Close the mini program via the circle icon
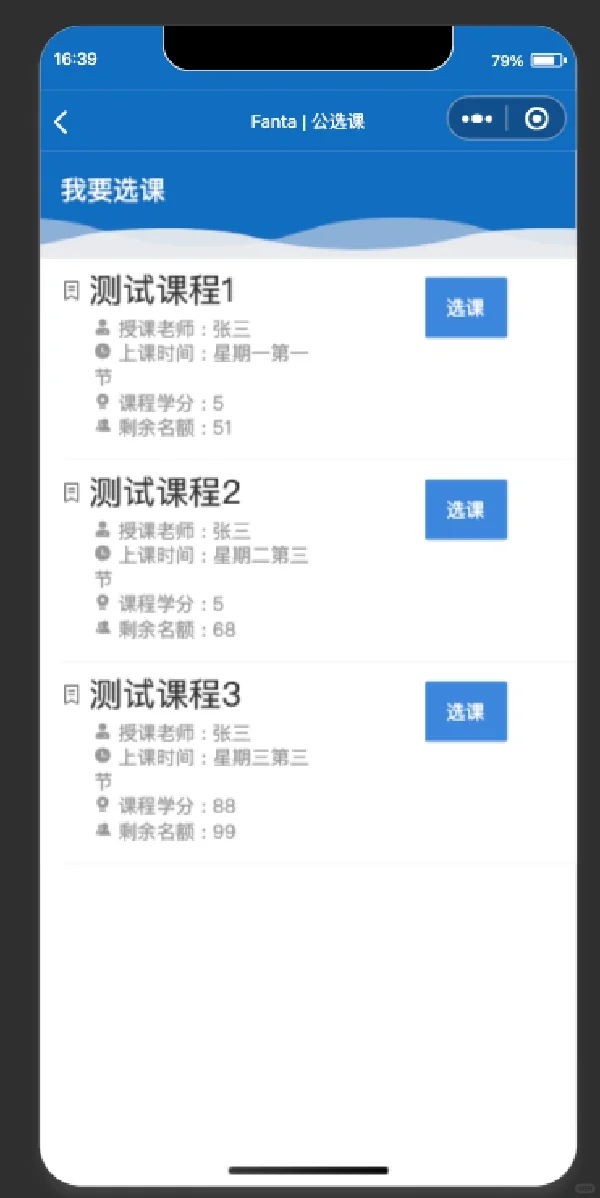 [537, 119]
